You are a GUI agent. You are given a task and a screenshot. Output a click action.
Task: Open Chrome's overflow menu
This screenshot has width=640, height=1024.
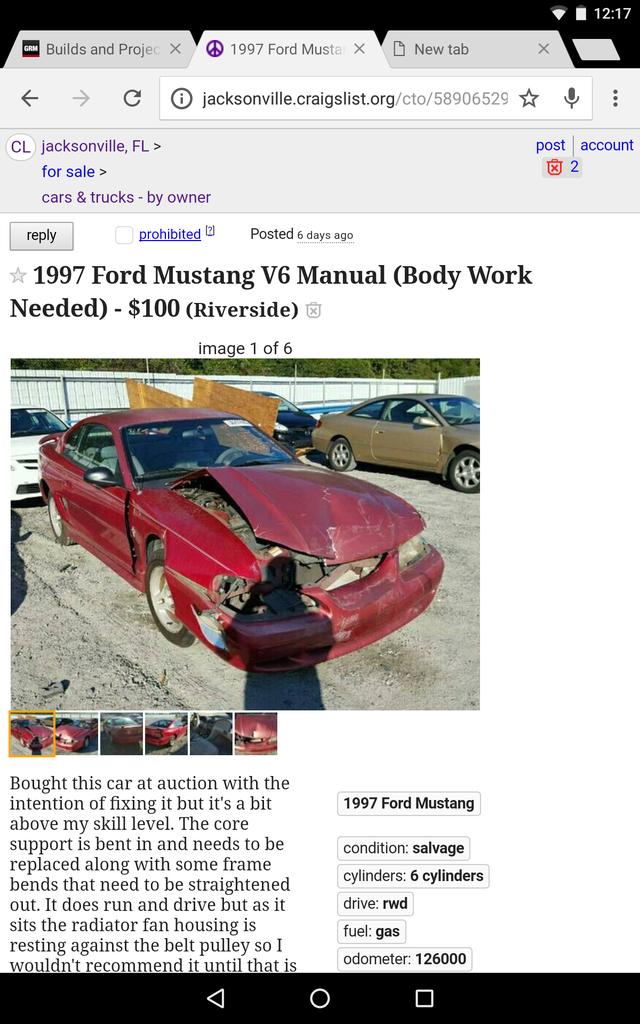pos(614,98)
